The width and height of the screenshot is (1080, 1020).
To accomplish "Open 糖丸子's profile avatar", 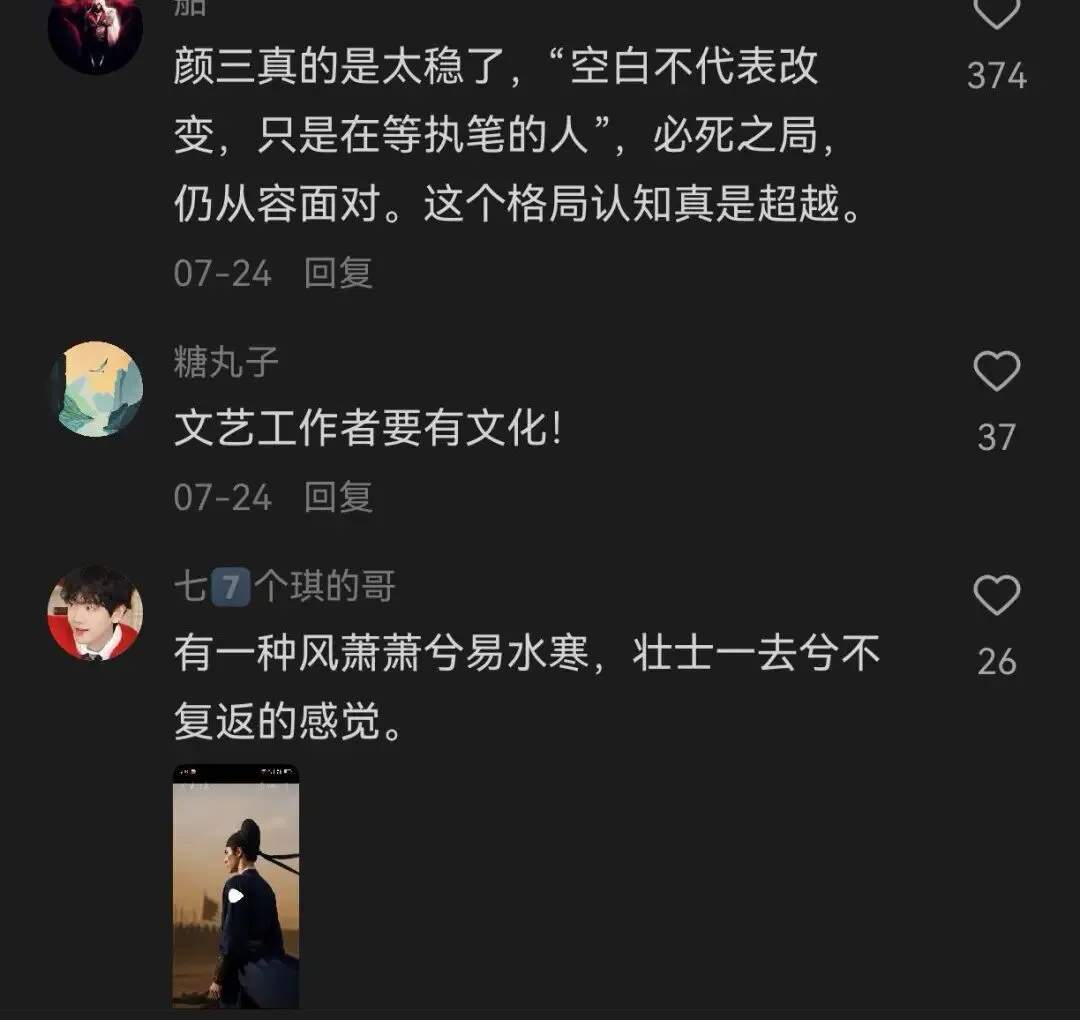I will pyautogui.click(x=96, y=388).
